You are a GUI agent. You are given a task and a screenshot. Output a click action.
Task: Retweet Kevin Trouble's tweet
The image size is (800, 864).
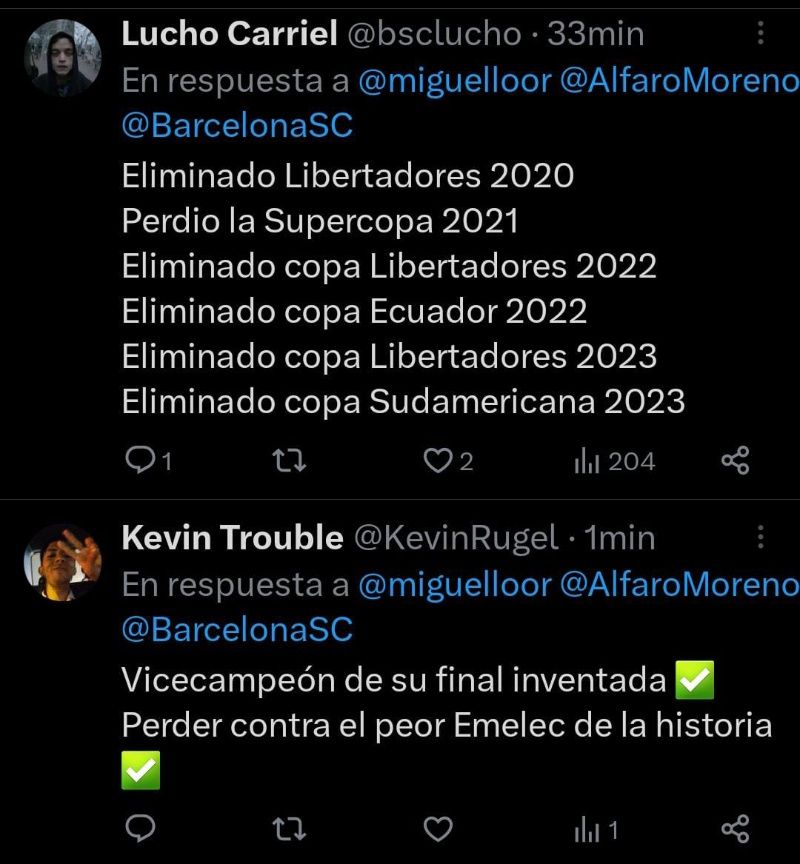point(289,829)
